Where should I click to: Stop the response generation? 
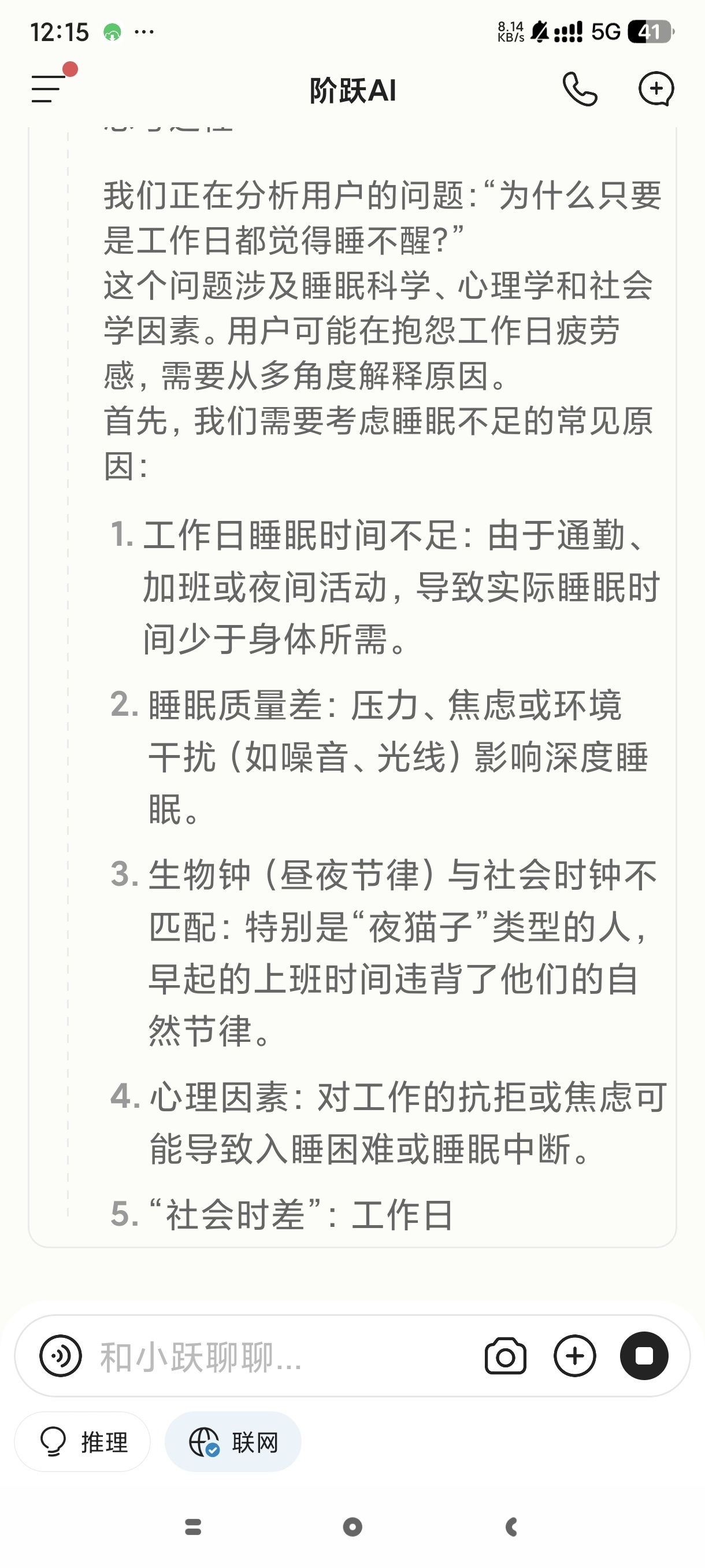[644, 1356]
